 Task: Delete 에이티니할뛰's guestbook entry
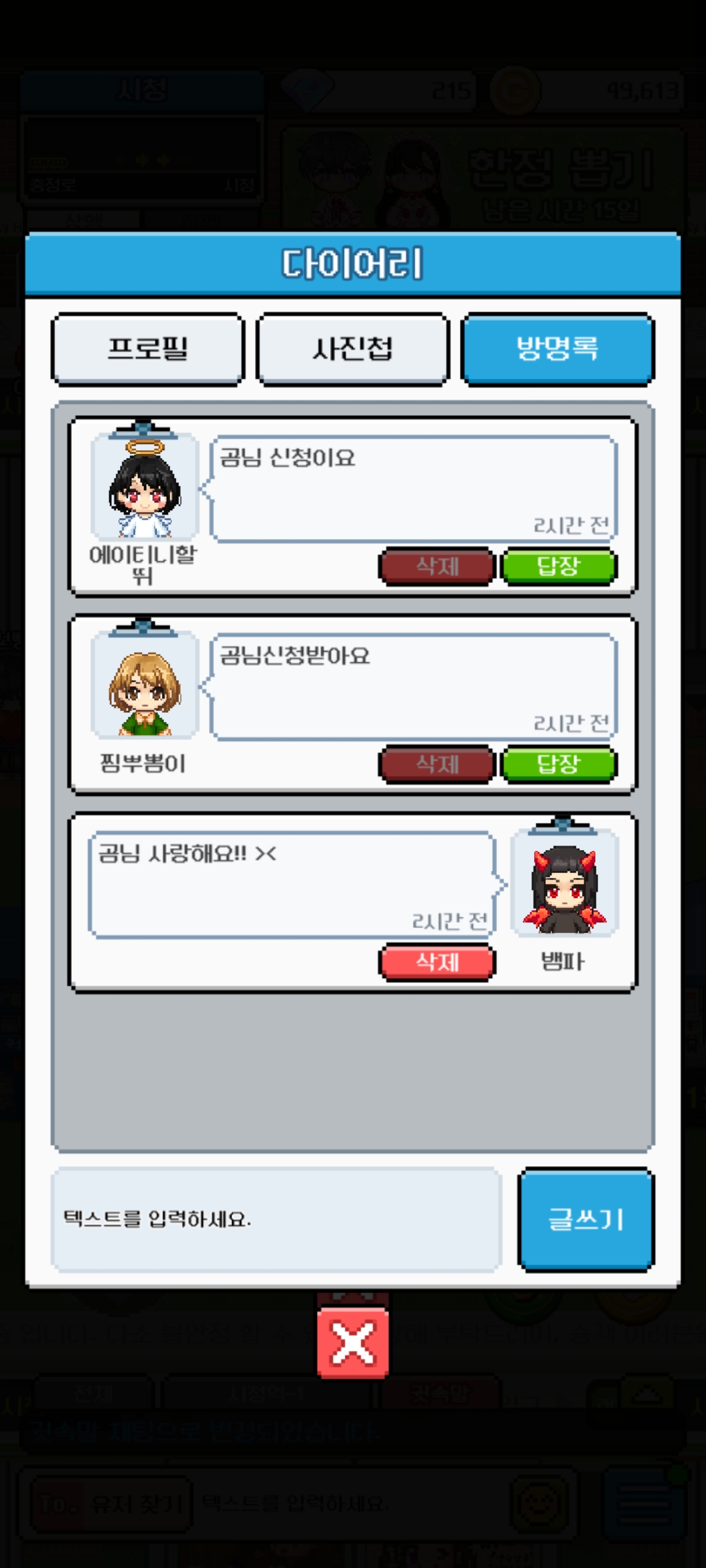tap(437, 566)
